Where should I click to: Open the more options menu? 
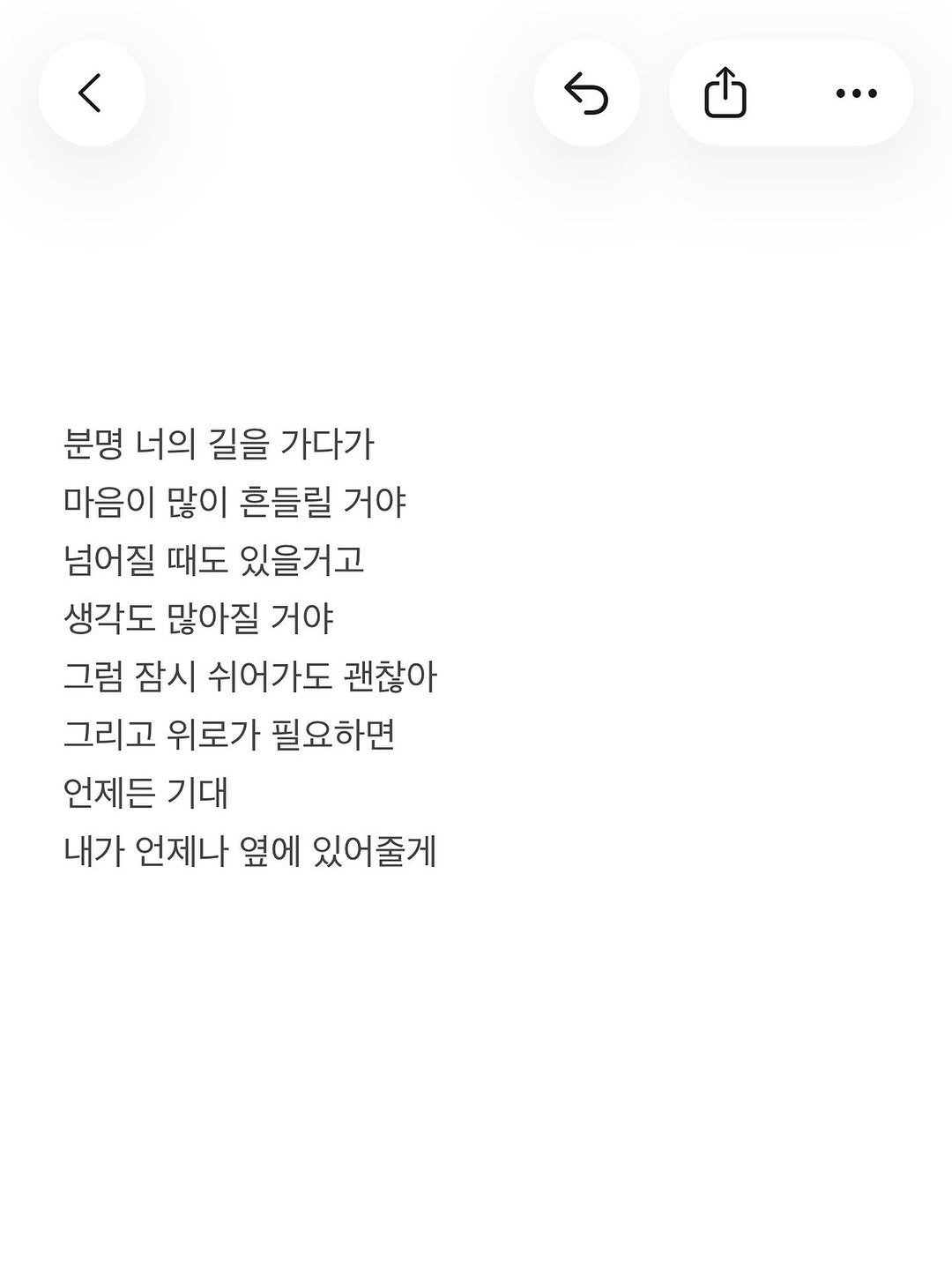(856, 93)
